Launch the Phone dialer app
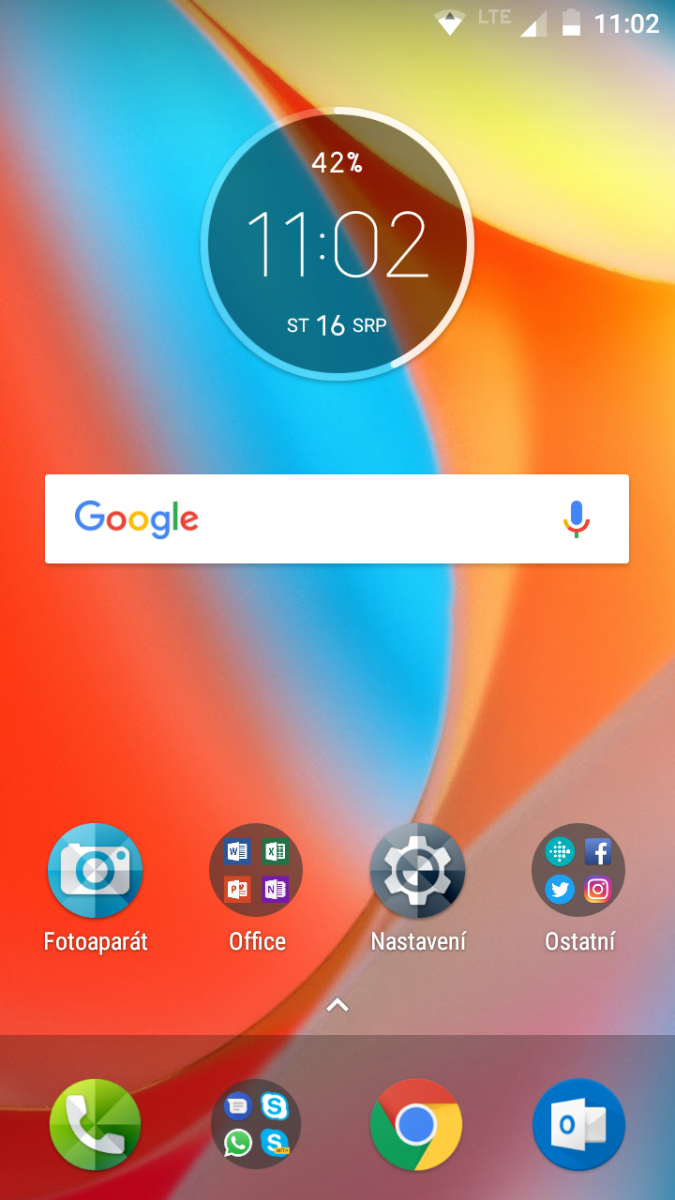Screen dimensions: 675x1200 pos(95,1125)
